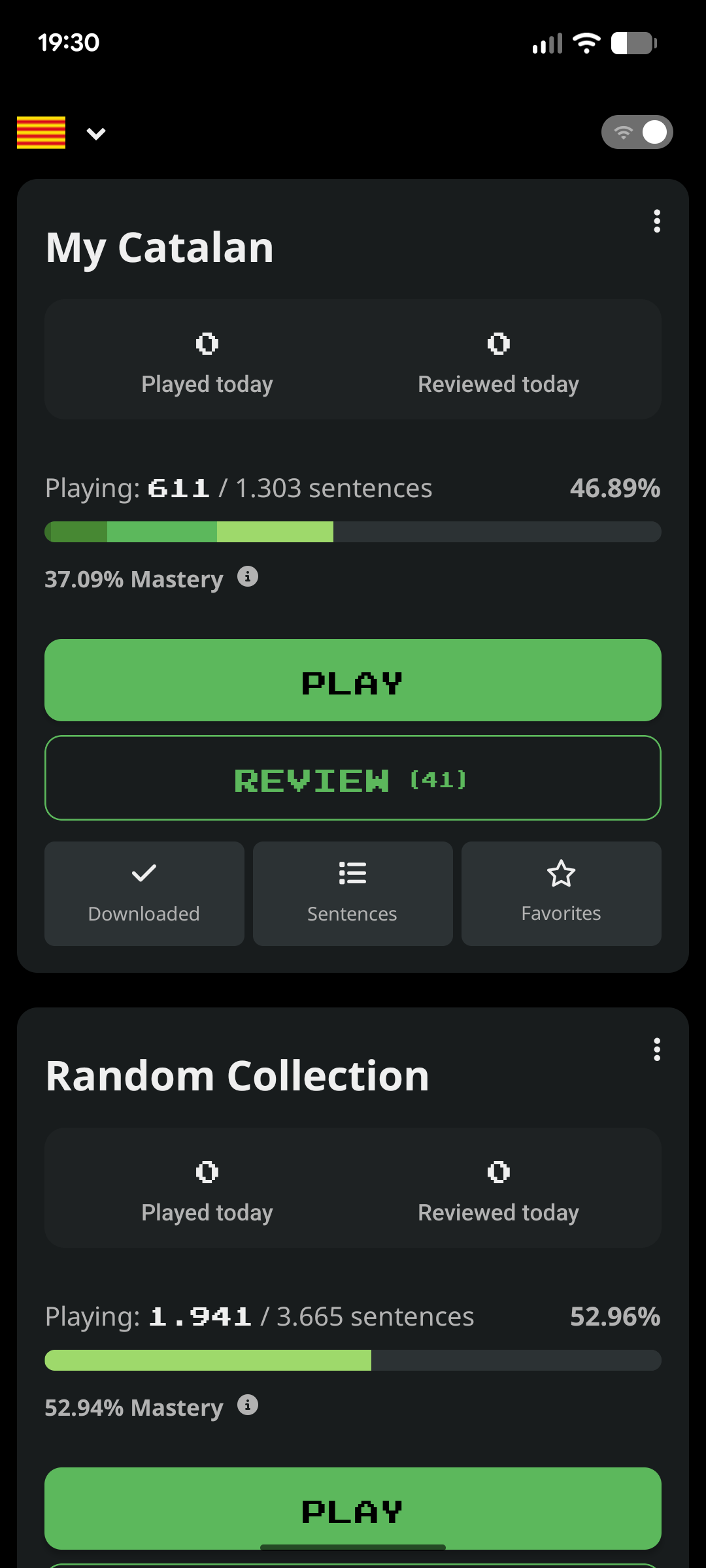Toggle the offline mode switch
This screenshot has width=706, height=1568.
(637, 132)
